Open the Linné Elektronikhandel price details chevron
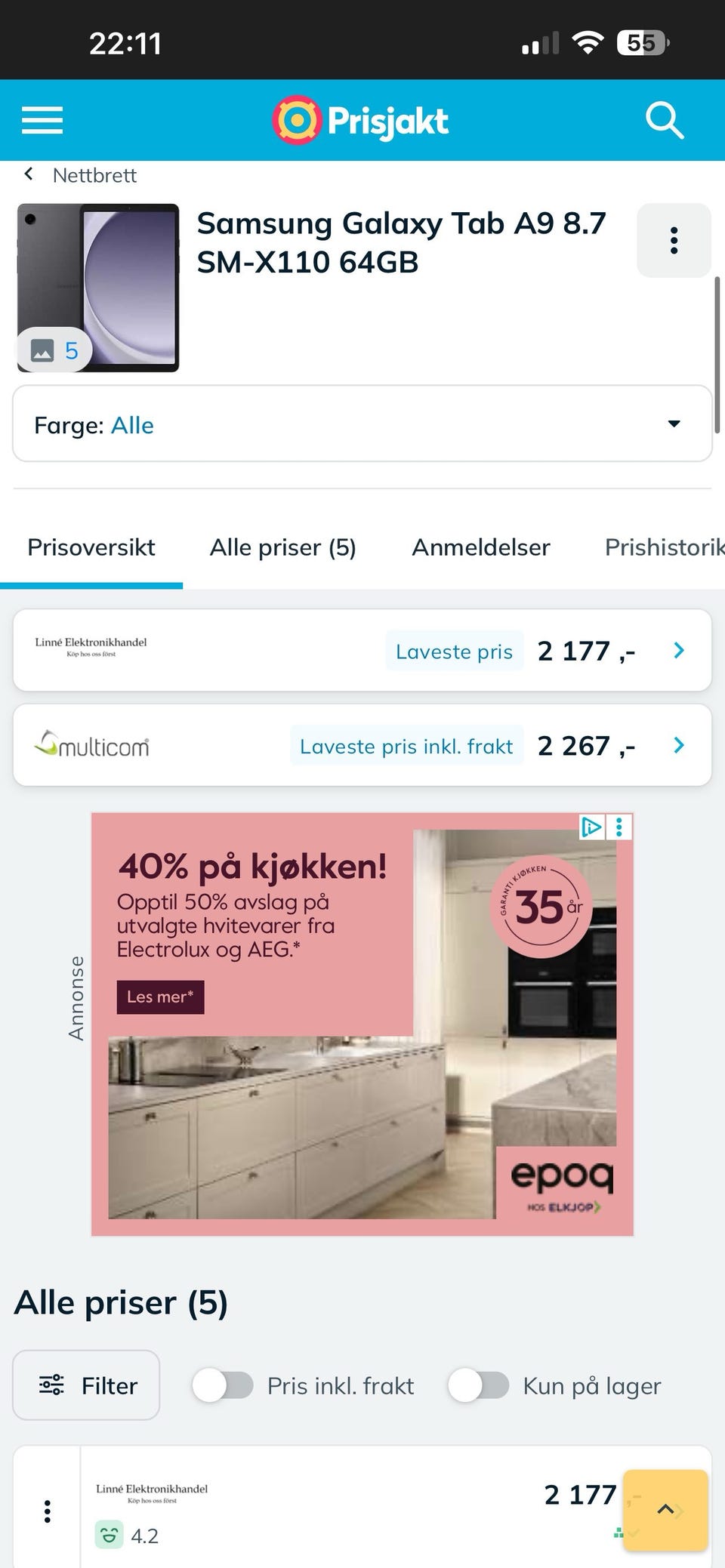The width and height of the screenshot is (725, 1568). pyautogui.click(x=677, y=650)
